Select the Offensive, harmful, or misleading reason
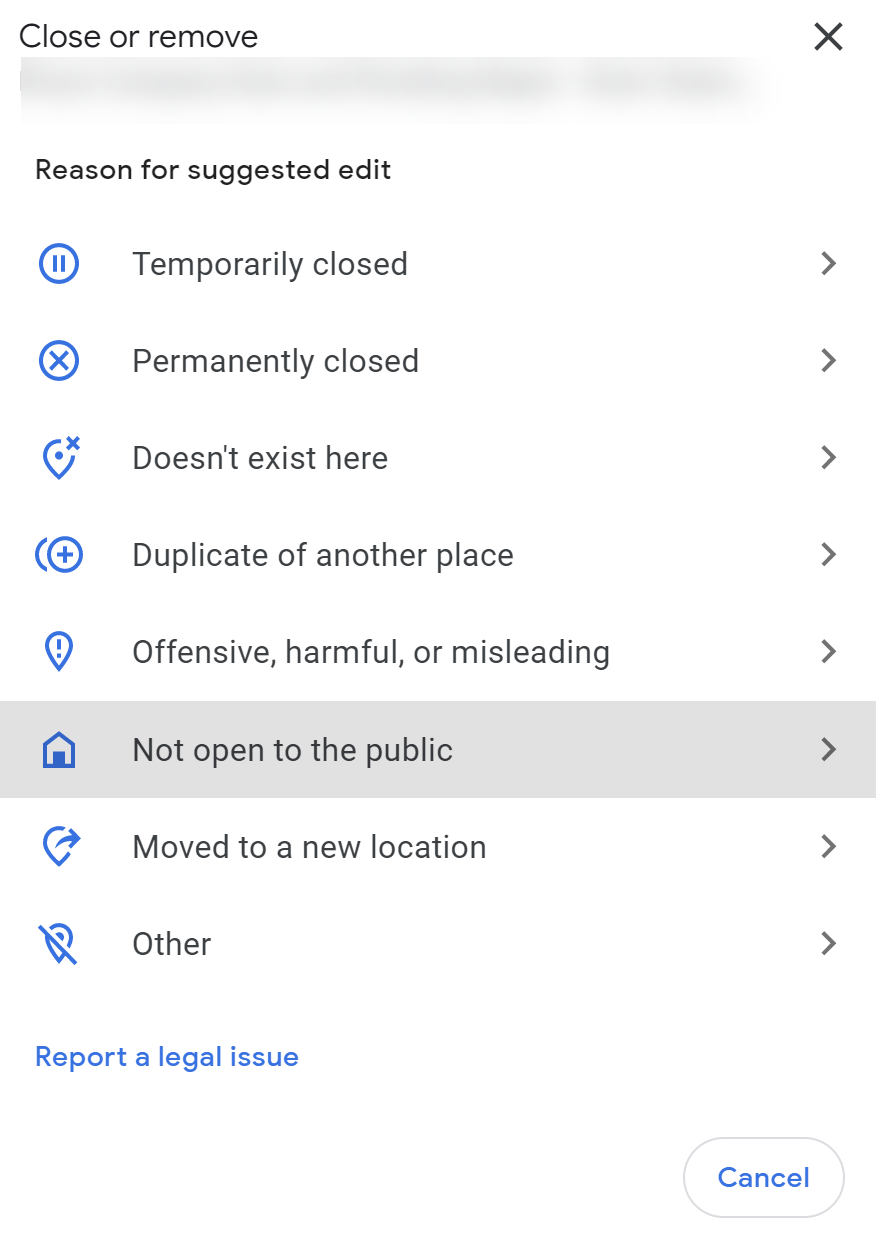The height and width of the screenshot is (1234, 876). [371, 651]
